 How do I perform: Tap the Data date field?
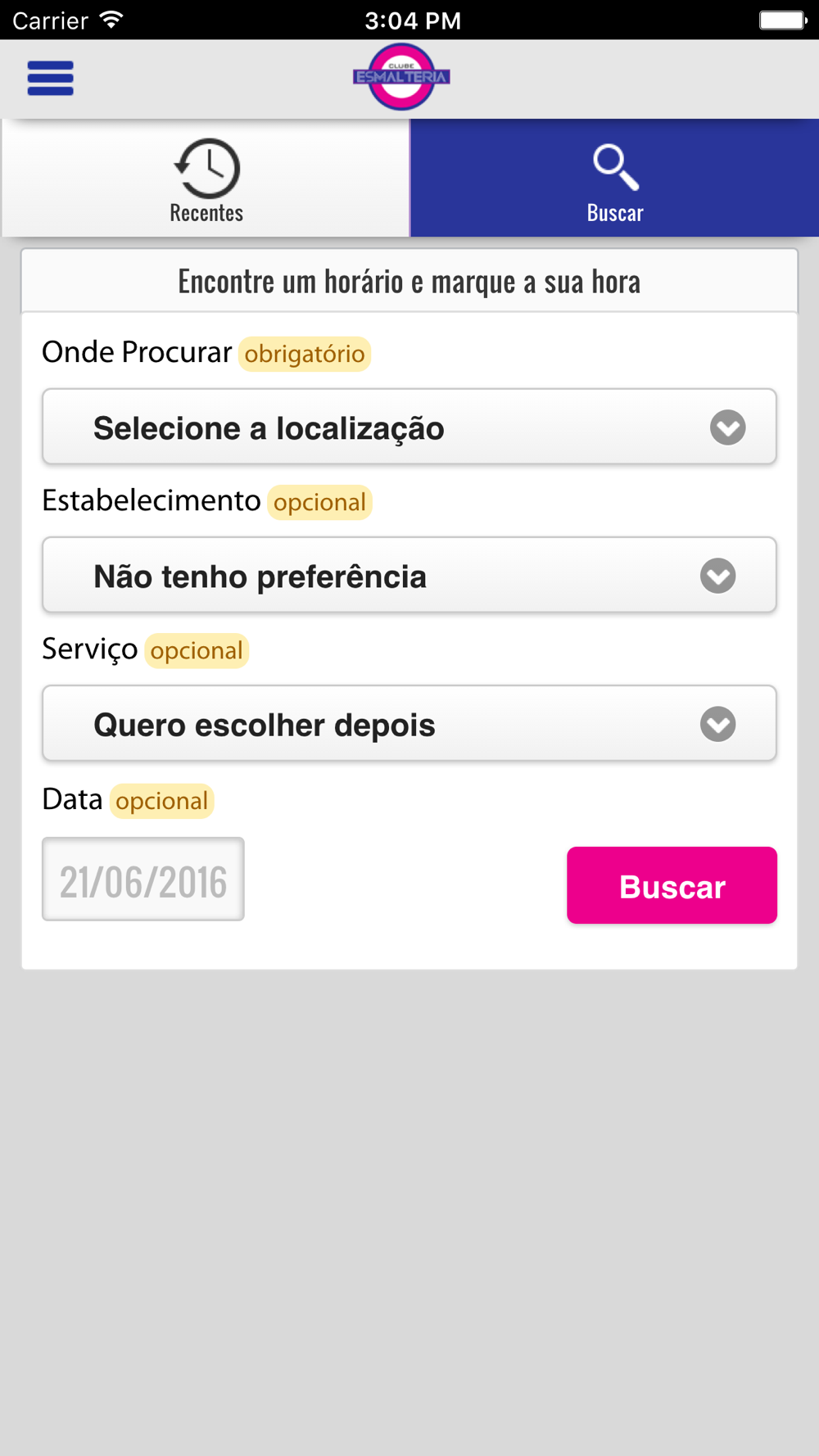(143, 879)
